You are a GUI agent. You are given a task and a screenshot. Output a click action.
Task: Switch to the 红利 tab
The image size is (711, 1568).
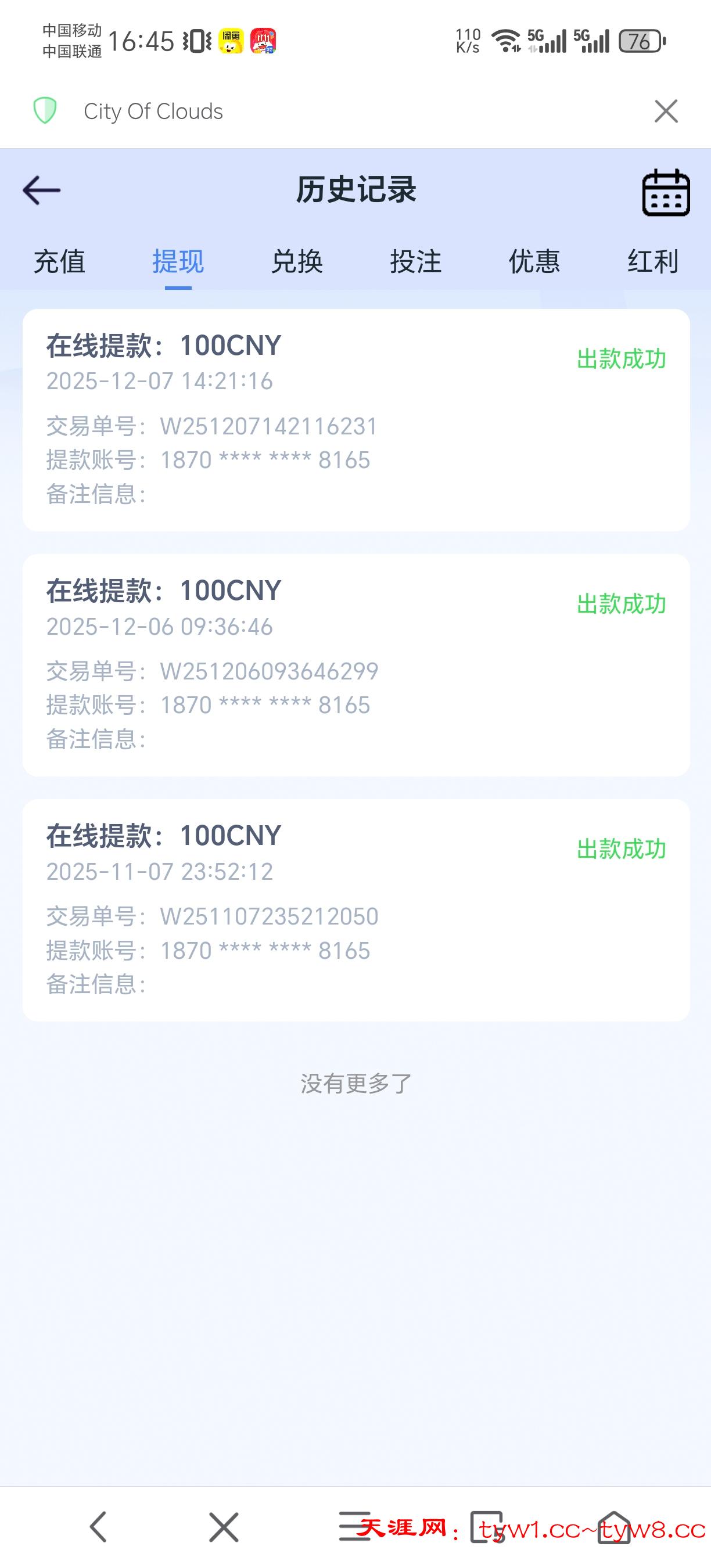click(x=652, y=262)
